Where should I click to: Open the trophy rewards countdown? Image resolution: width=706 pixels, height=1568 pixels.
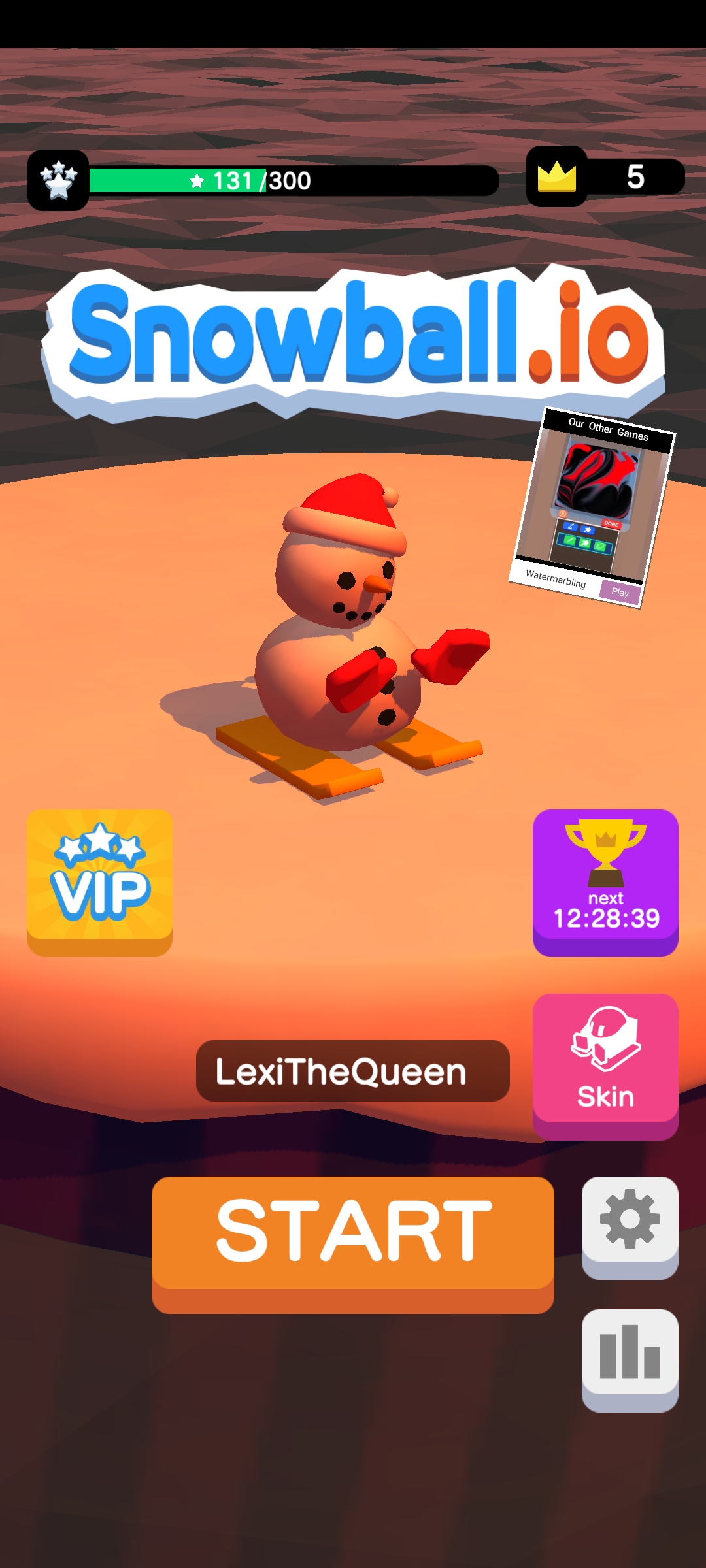pos(605,879)
